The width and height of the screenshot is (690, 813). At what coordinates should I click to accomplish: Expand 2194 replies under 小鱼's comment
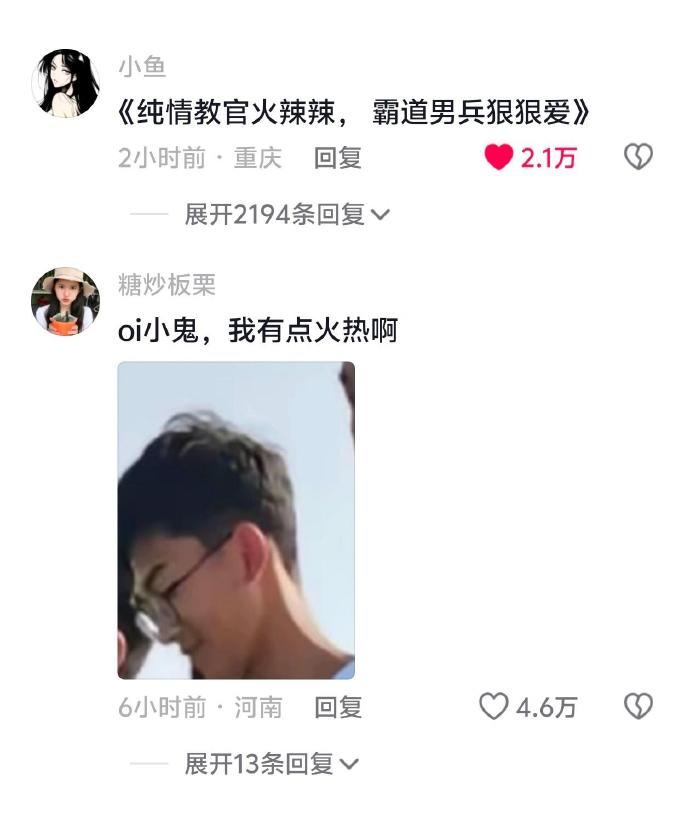point(287,214)
